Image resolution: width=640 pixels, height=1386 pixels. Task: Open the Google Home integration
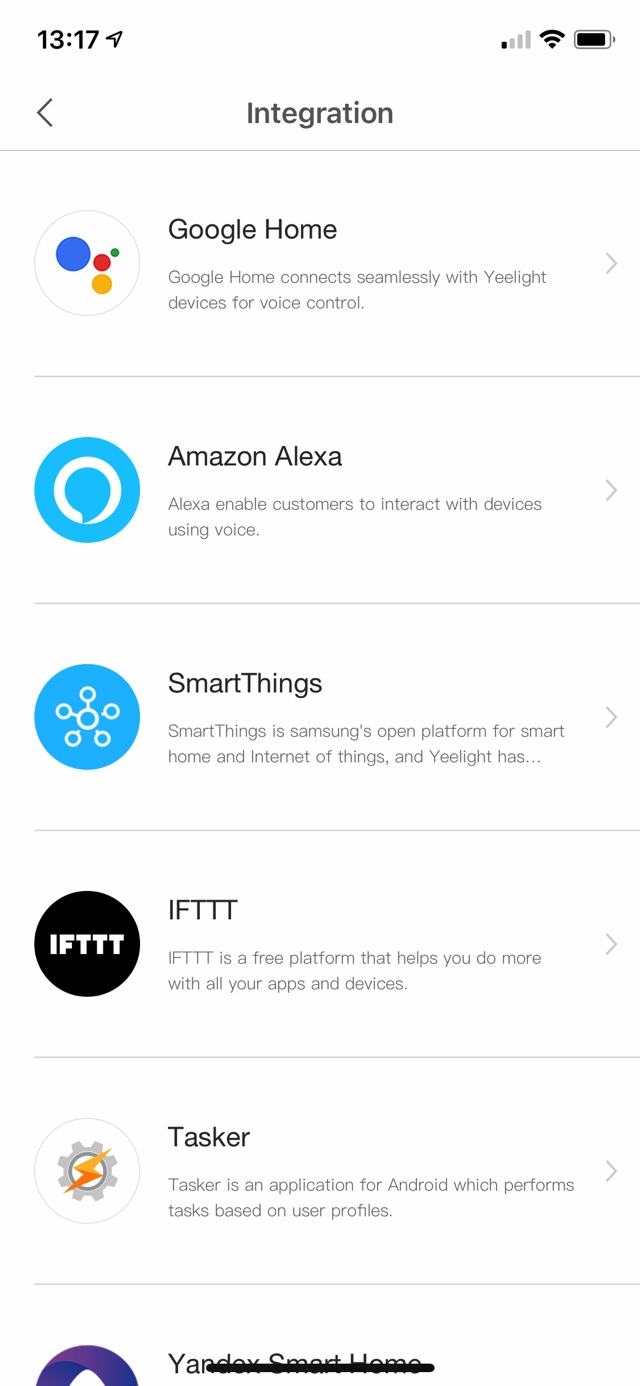point(320,264)
